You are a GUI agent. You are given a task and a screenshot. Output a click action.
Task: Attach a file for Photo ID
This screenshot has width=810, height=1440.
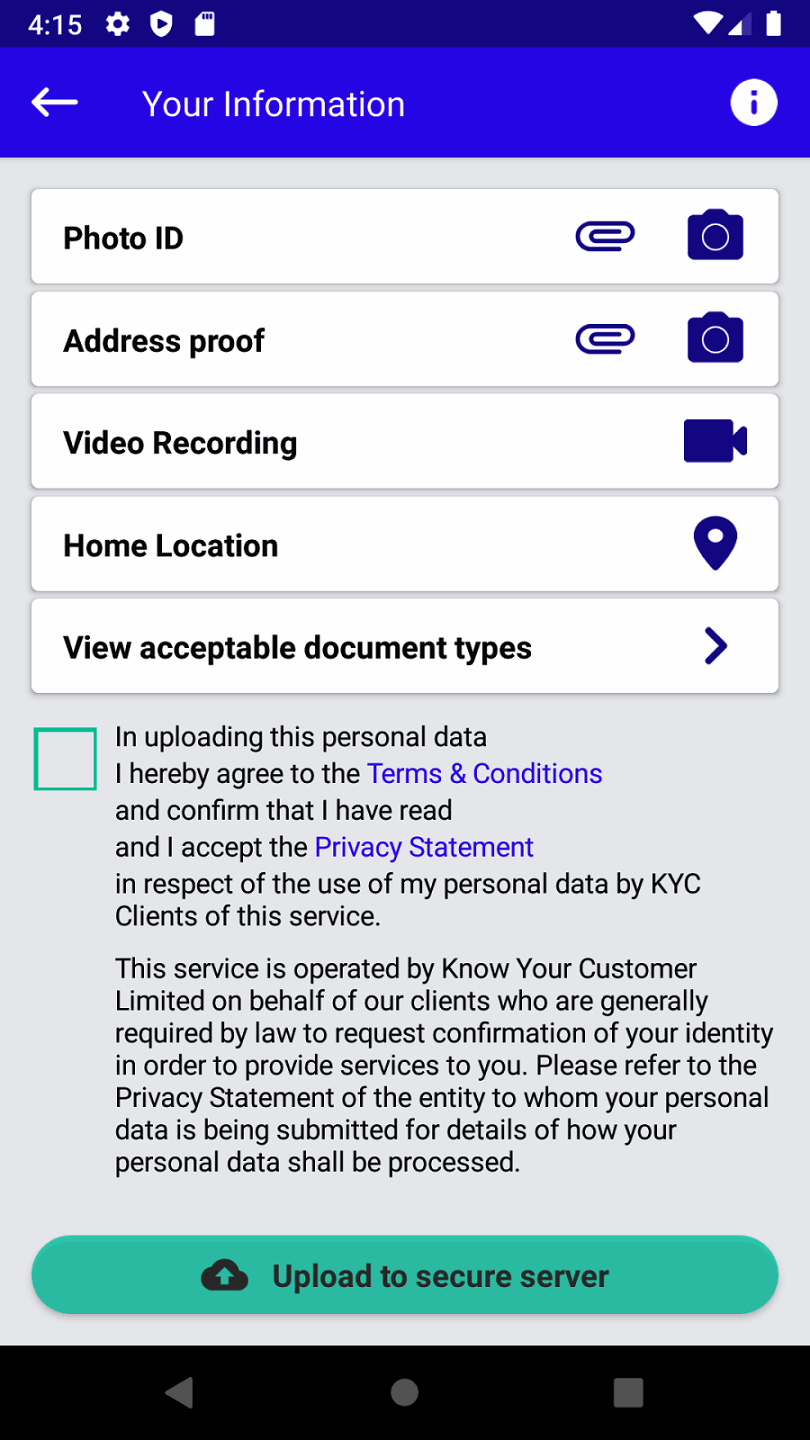[605, 237]
